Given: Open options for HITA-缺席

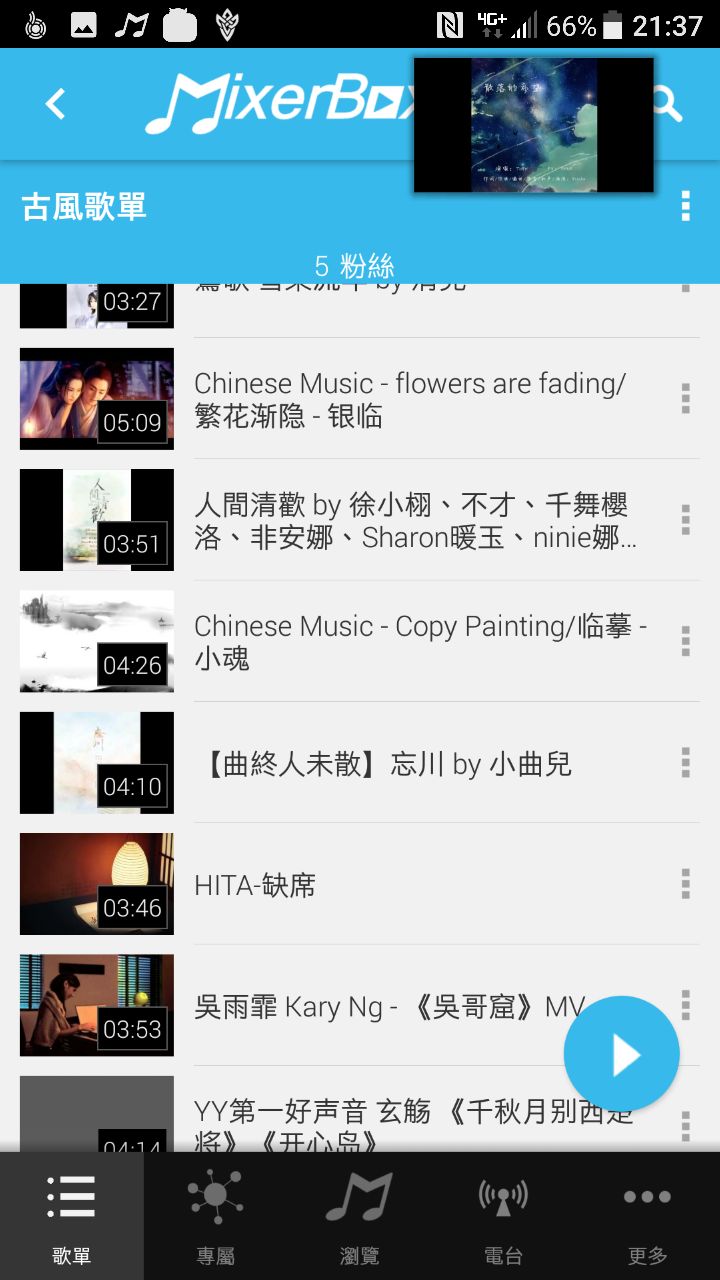Looking at the screenshot, I should [x=685, y=884].
